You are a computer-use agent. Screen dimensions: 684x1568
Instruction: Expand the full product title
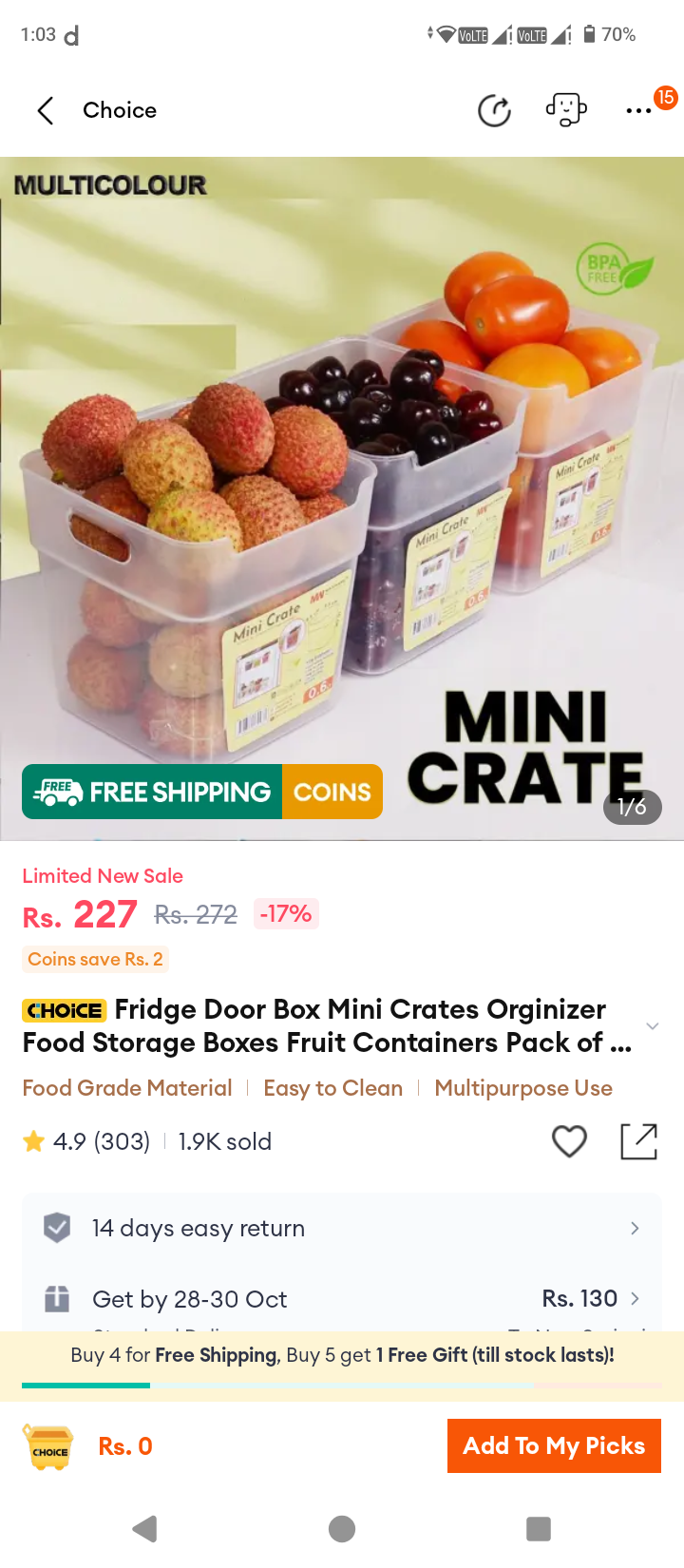(x=652, y=1026)
